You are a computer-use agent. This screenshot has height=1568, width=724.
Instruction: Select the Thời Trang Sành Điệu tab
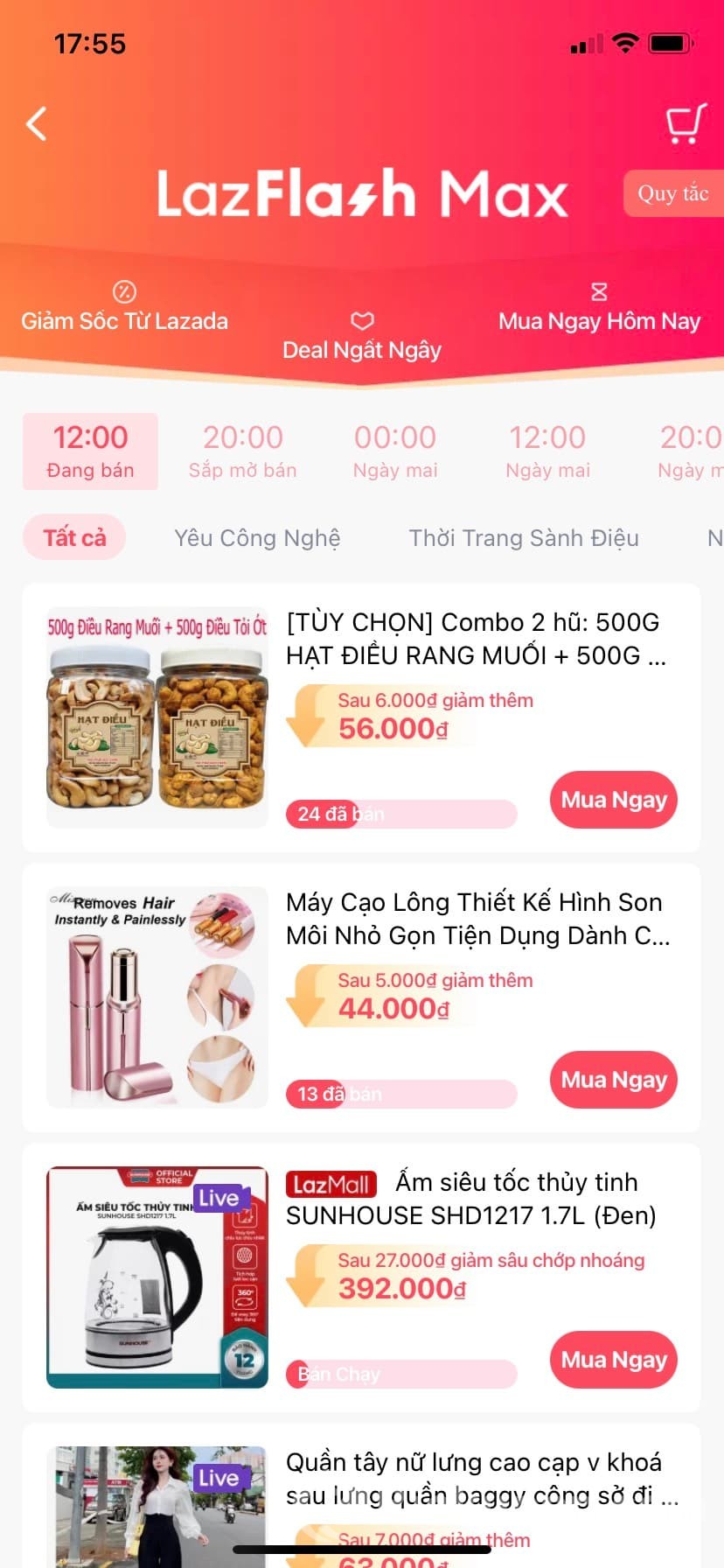(523, 537)
